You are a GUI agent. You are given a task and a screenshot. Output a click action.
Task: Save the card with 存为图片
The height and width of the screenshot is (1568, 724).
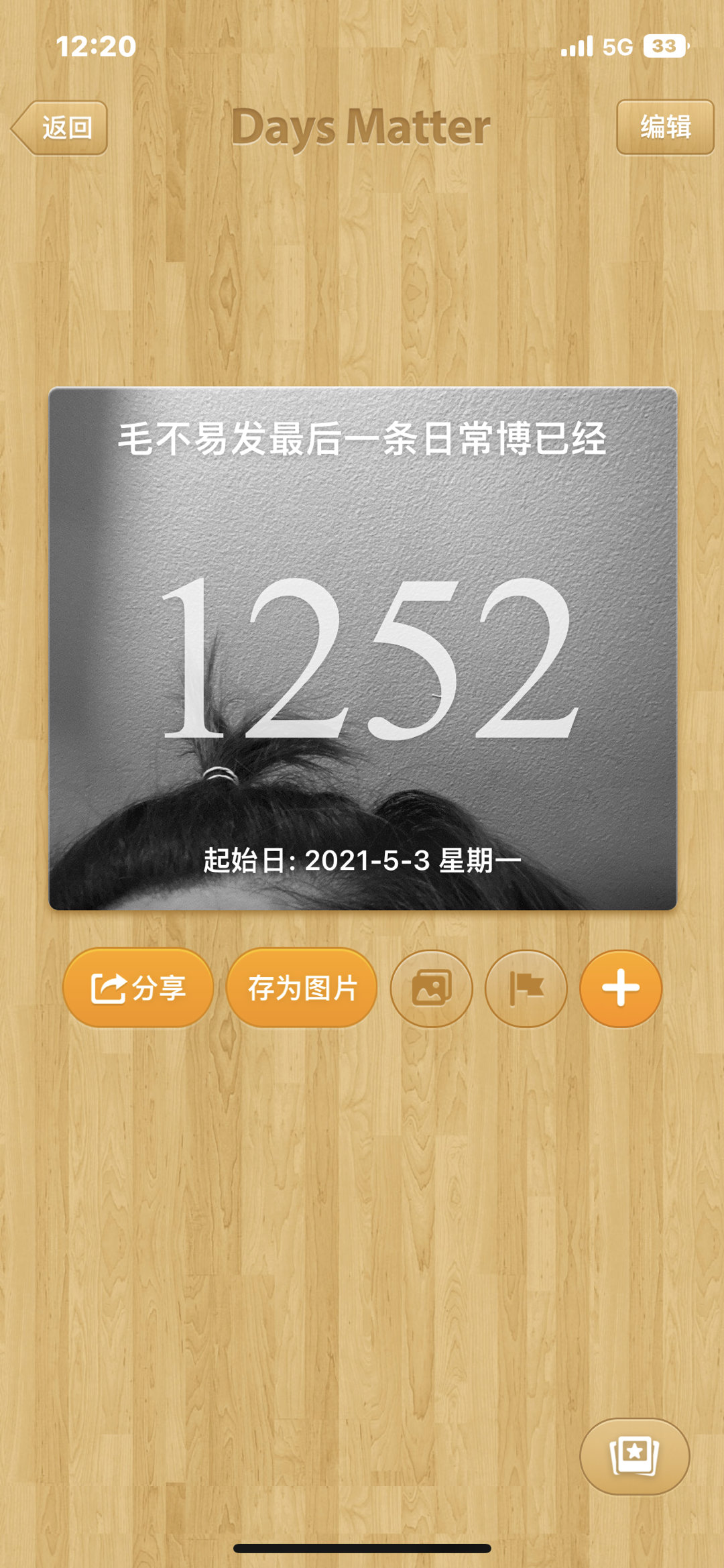[x=302, y=988]
